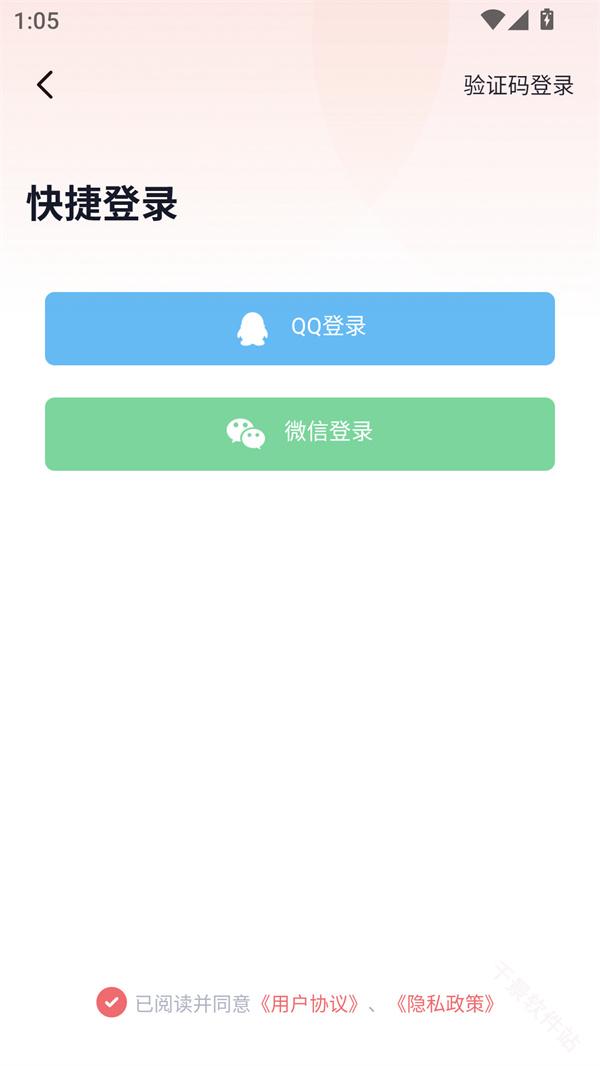View the 《隐私政策》 privacy policy link
The image size is (600, 1066).
445,1004
